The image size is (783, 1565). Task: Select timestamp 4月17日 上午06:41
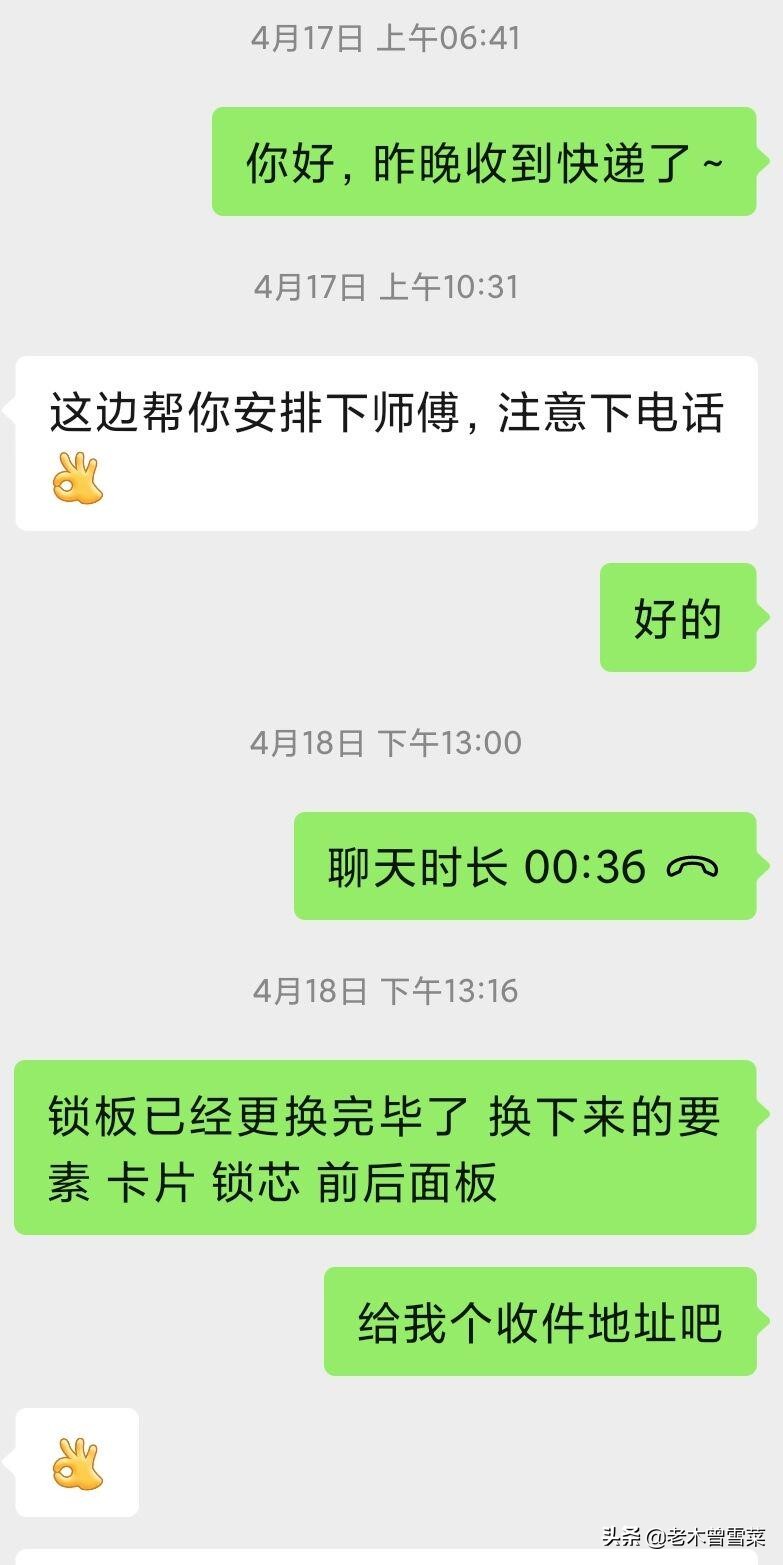click(386, 38)
